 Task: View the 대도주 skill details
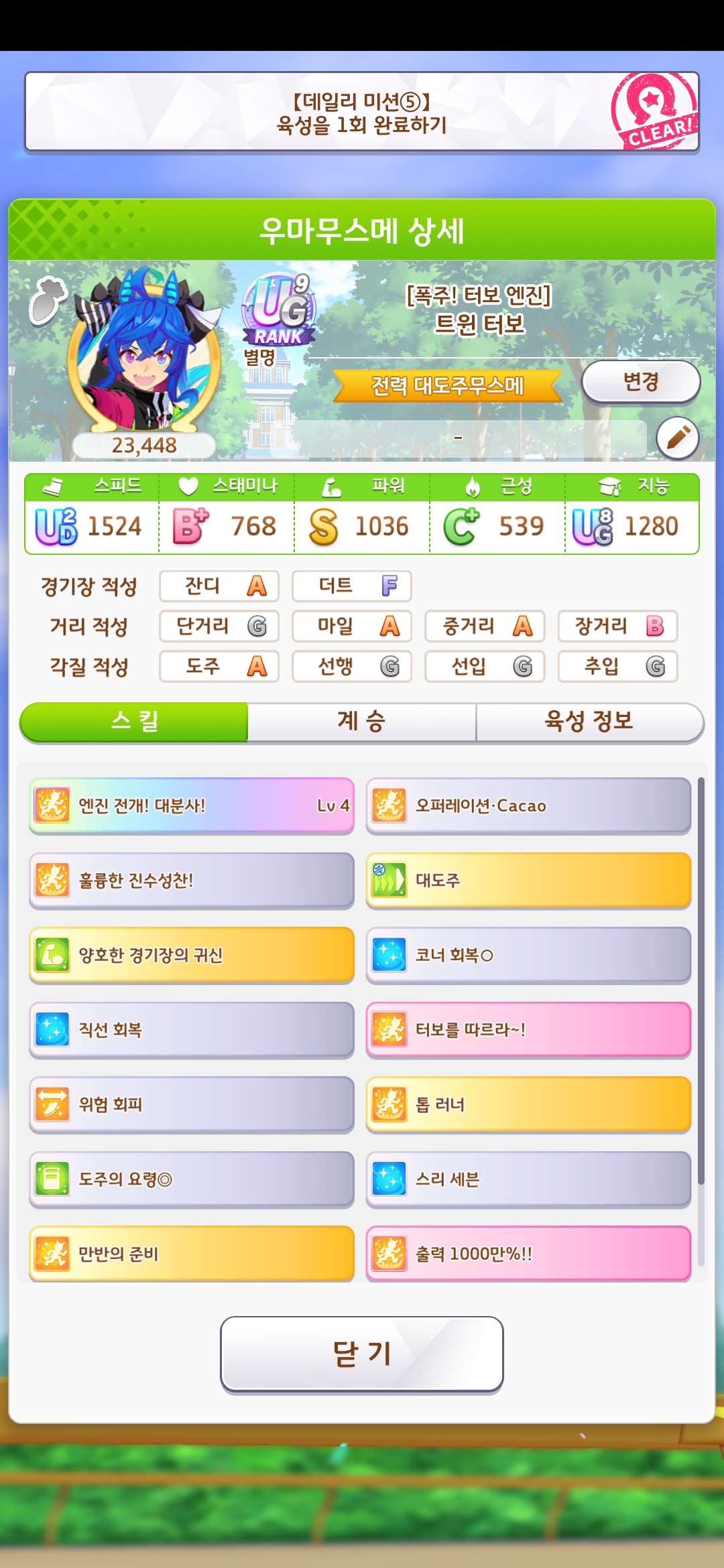click(528, 880)
